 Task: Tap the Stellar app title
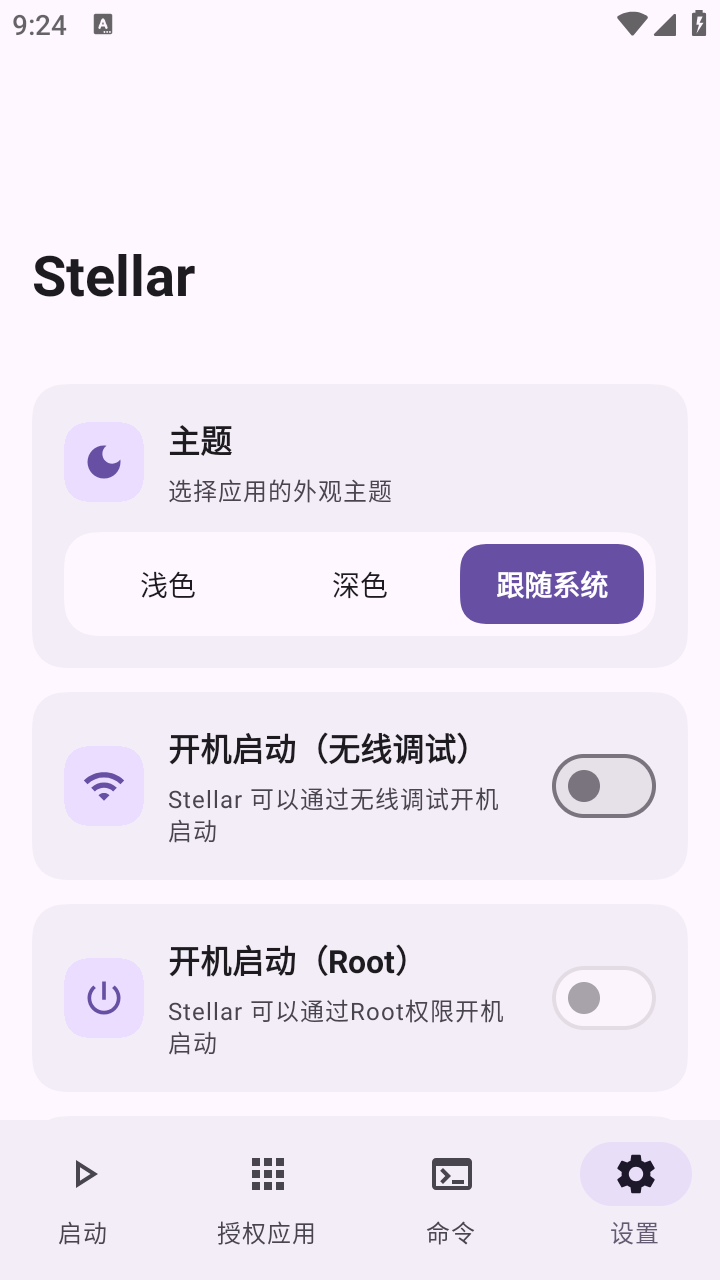[113, 276]
